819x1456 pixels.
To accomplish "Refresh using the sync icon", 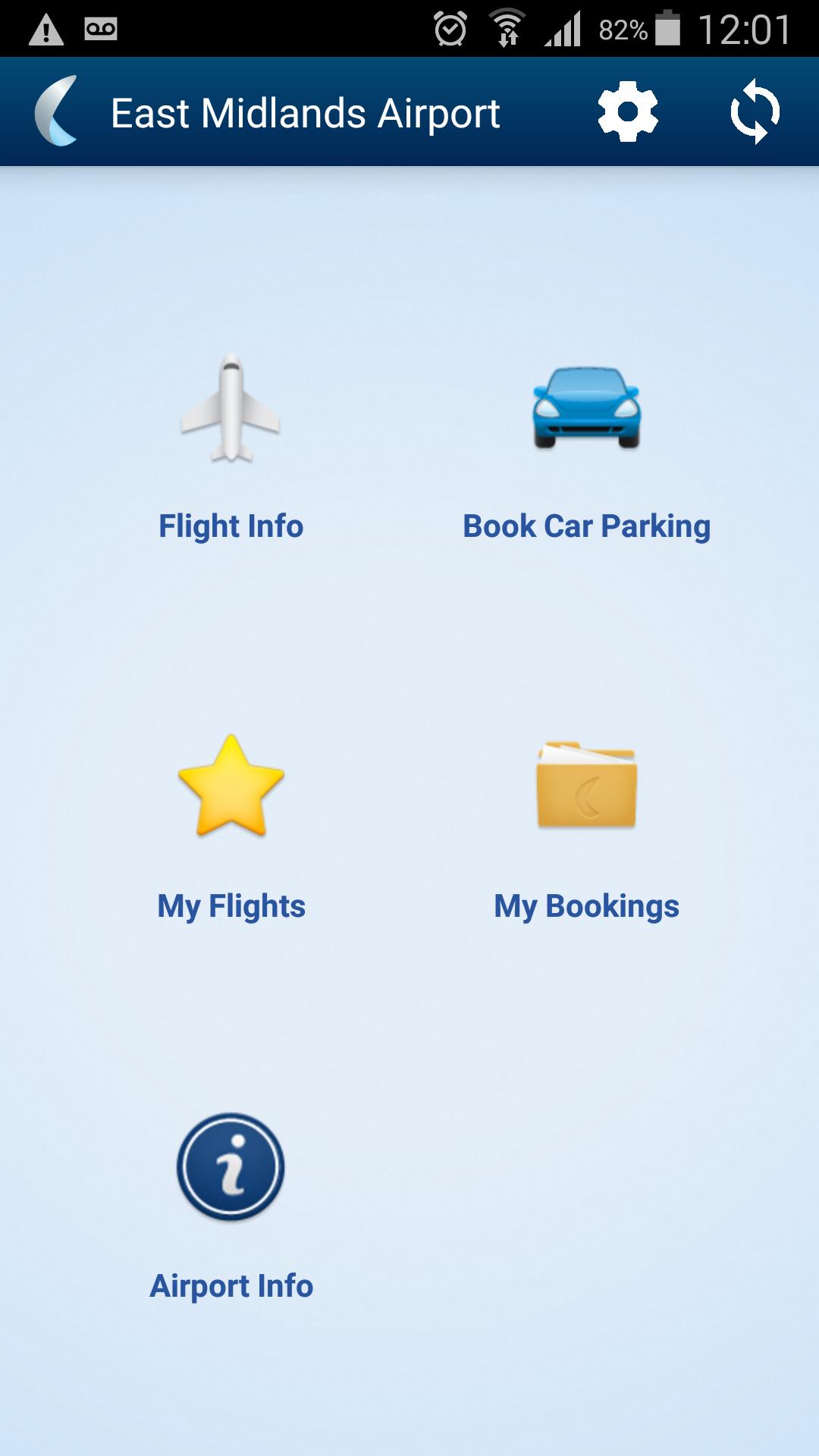I will coord(755,112).
